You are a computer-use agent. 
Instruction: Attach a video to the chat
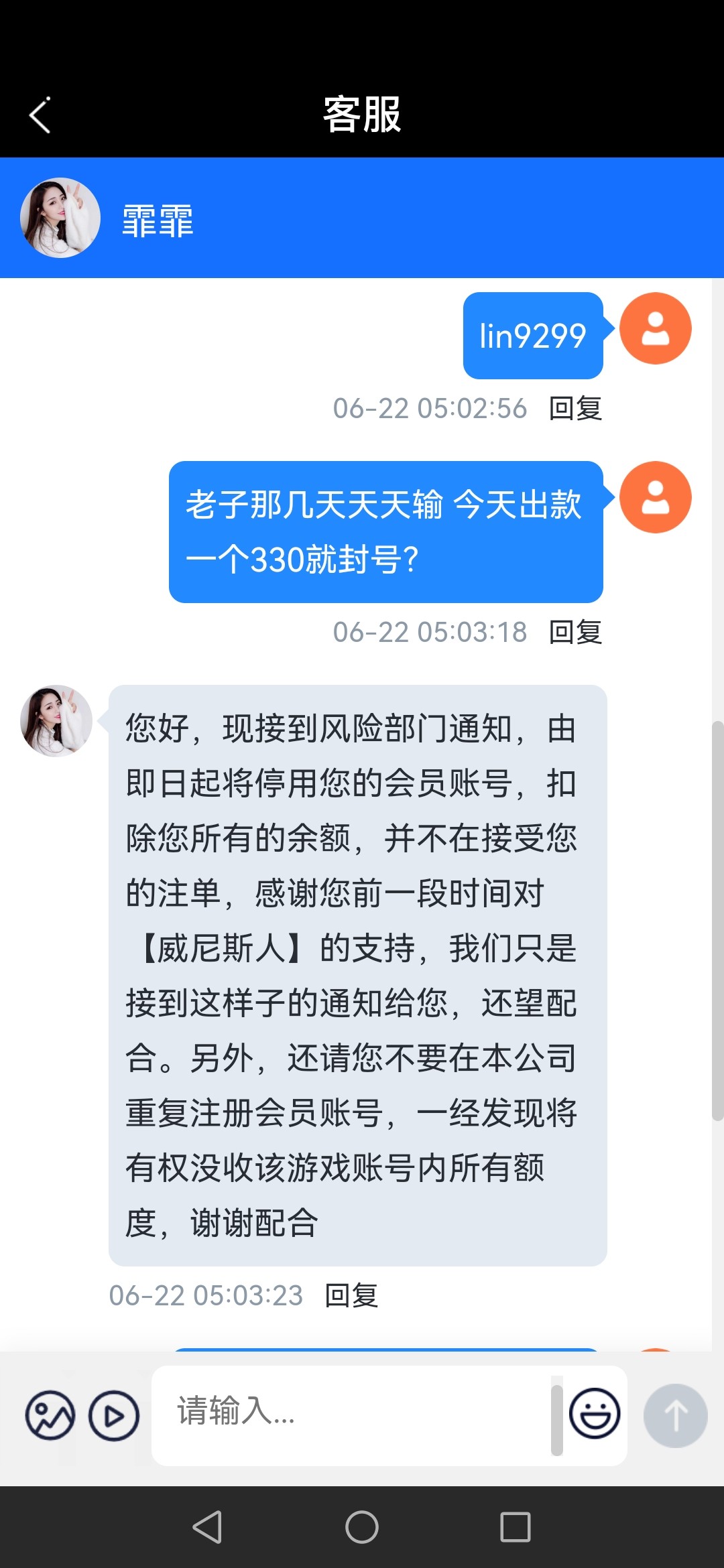[115, 1415]
